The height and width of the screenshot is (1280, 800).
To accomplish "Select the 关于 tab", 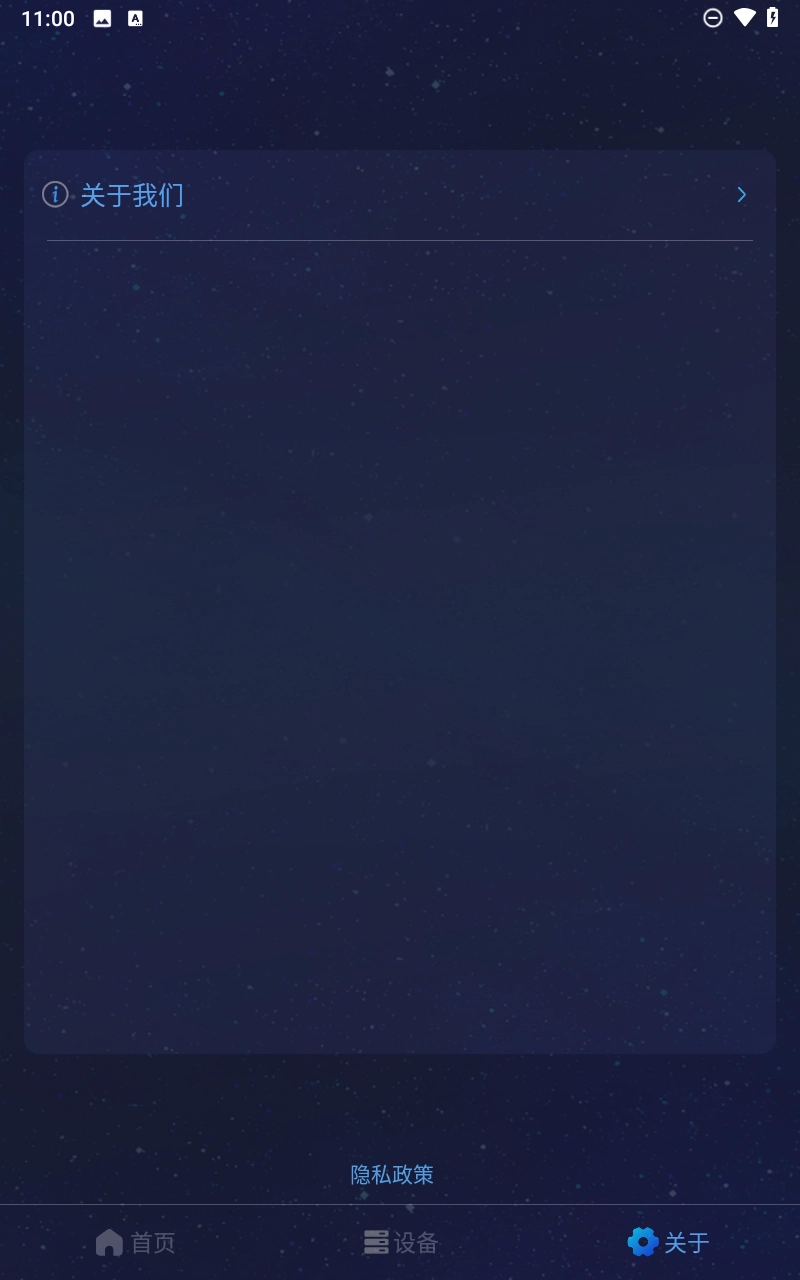I will pos(668,1243).
